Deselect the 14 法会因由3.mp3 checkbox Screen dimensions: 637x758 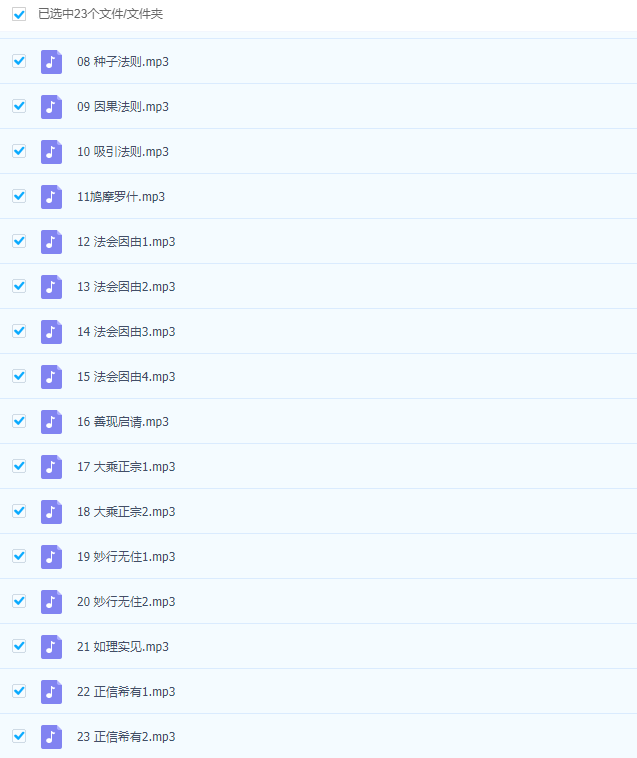click(19, 331)
